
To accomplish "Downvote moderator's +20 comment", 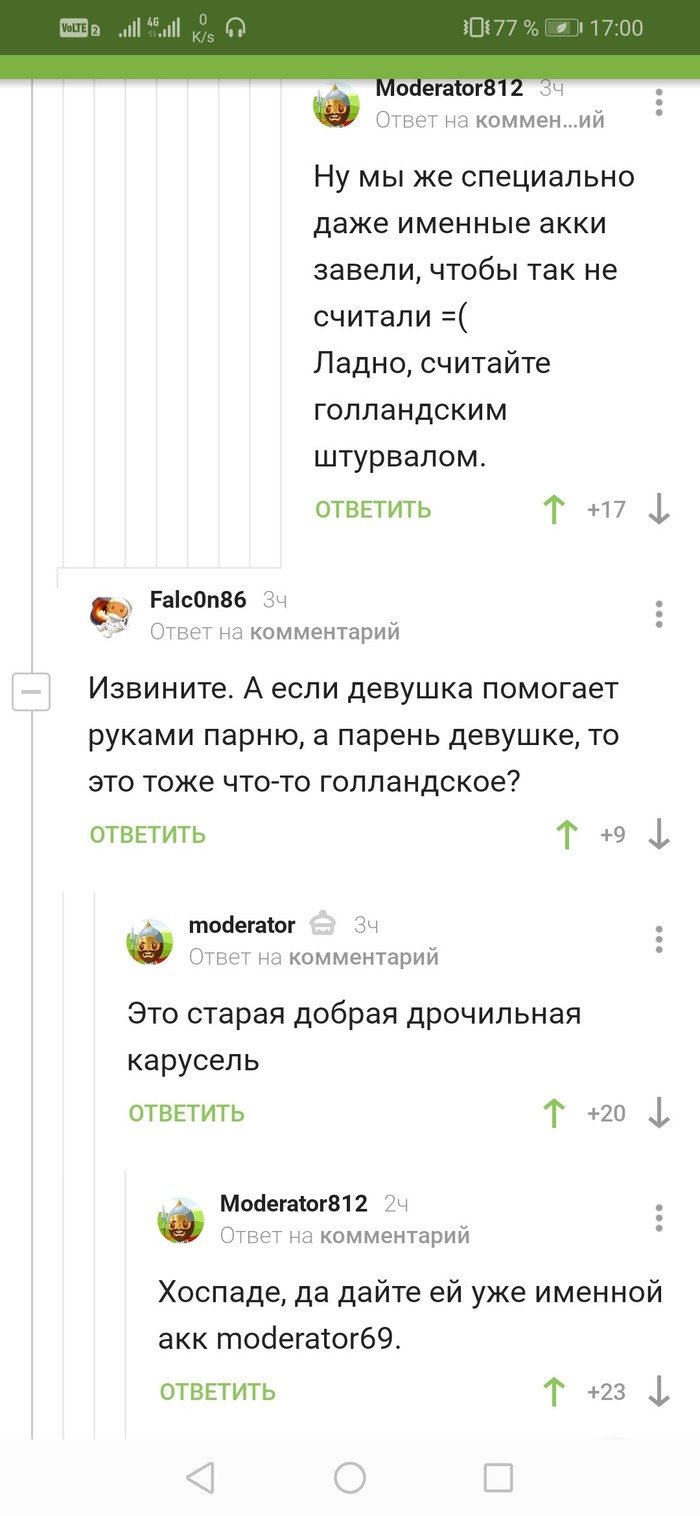I will coord(658,1113).
